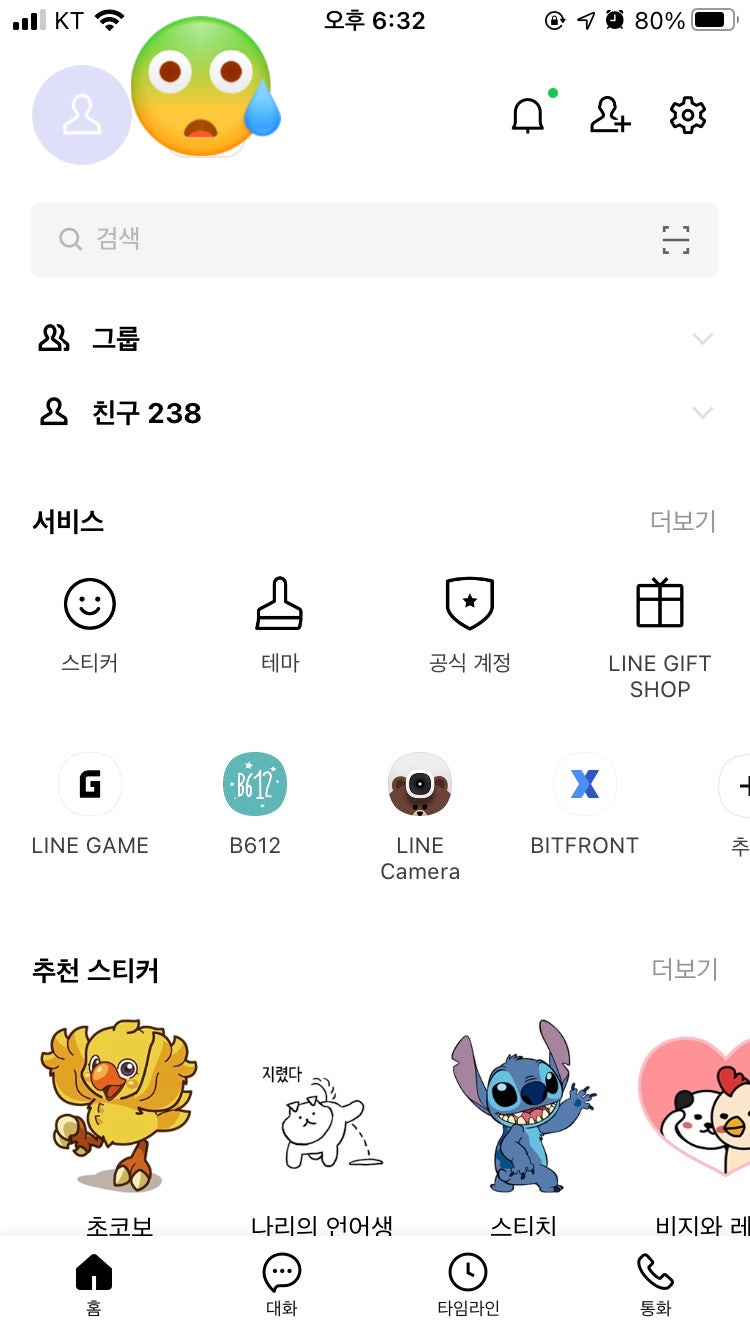Open the notifications bell
This screenshot has height=1334, width=750.
529,116
